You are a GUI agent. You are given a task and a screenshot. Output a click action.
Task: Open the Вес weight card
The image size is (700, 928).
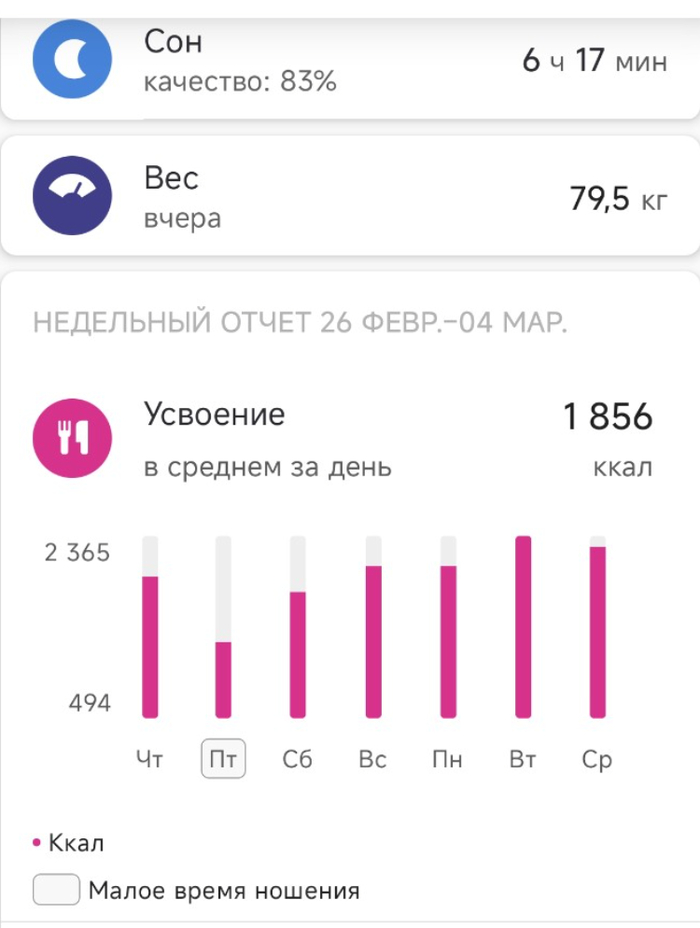348,197
